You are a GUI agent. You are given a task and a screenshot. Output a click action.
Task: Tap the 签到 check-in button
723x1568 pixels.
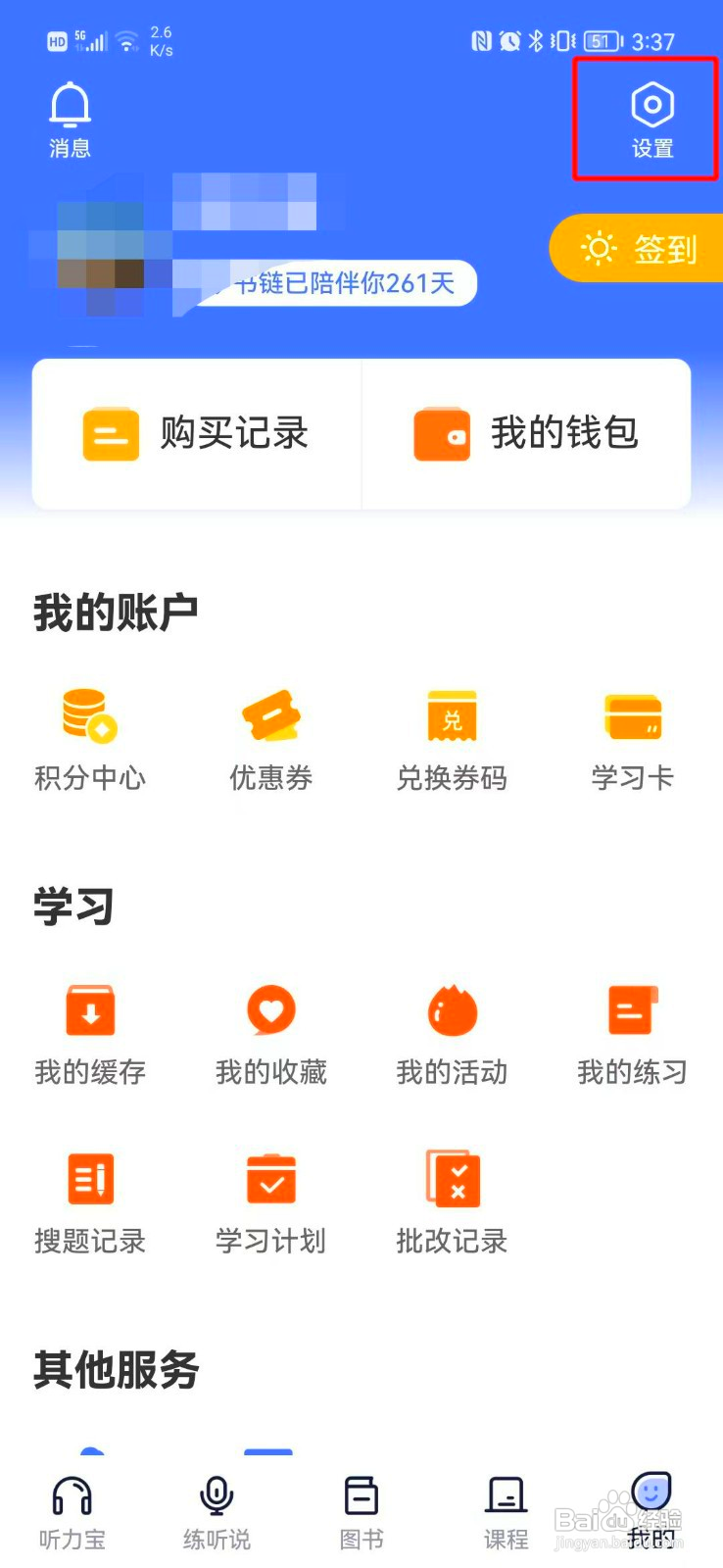click(x=640, y=249)
